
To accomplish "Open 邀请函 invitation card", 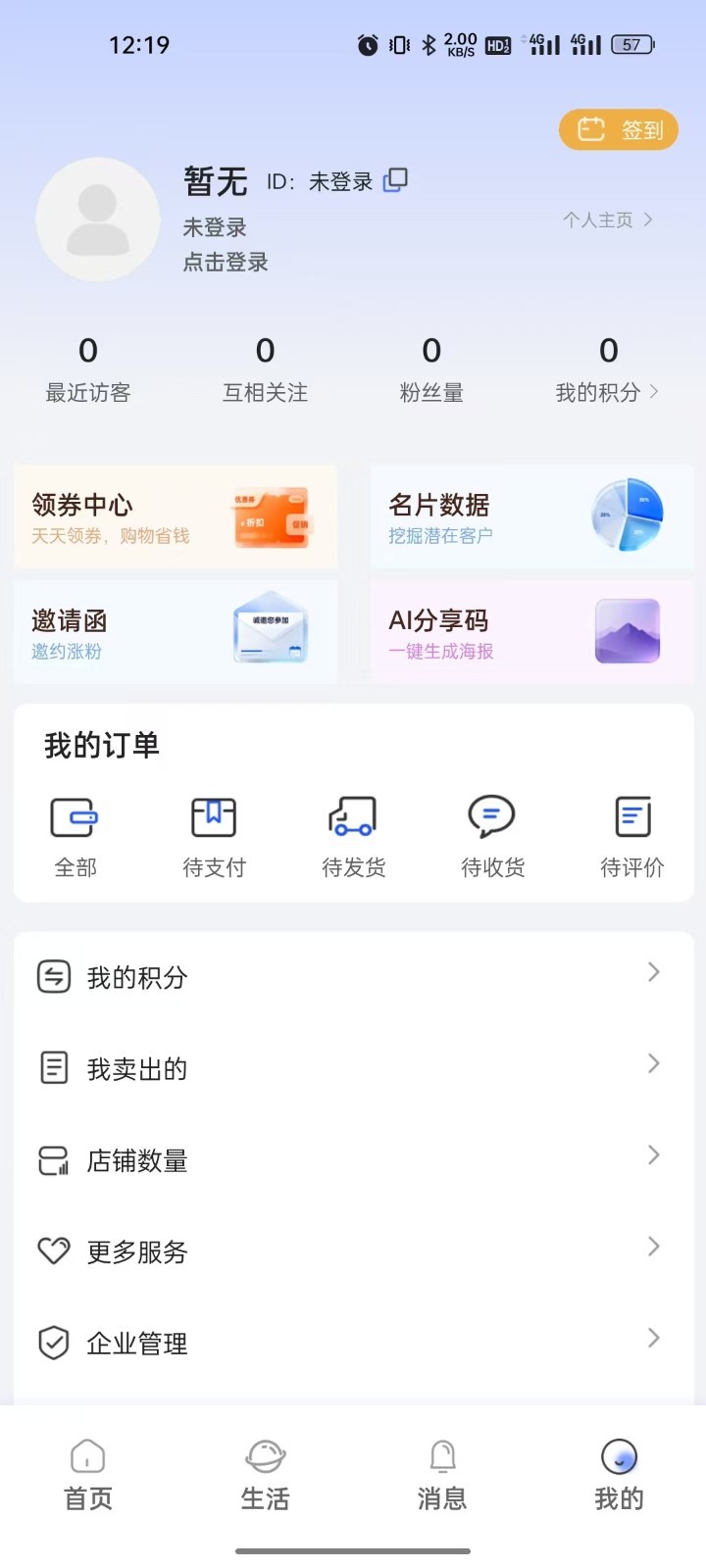I will pos(175,631).
